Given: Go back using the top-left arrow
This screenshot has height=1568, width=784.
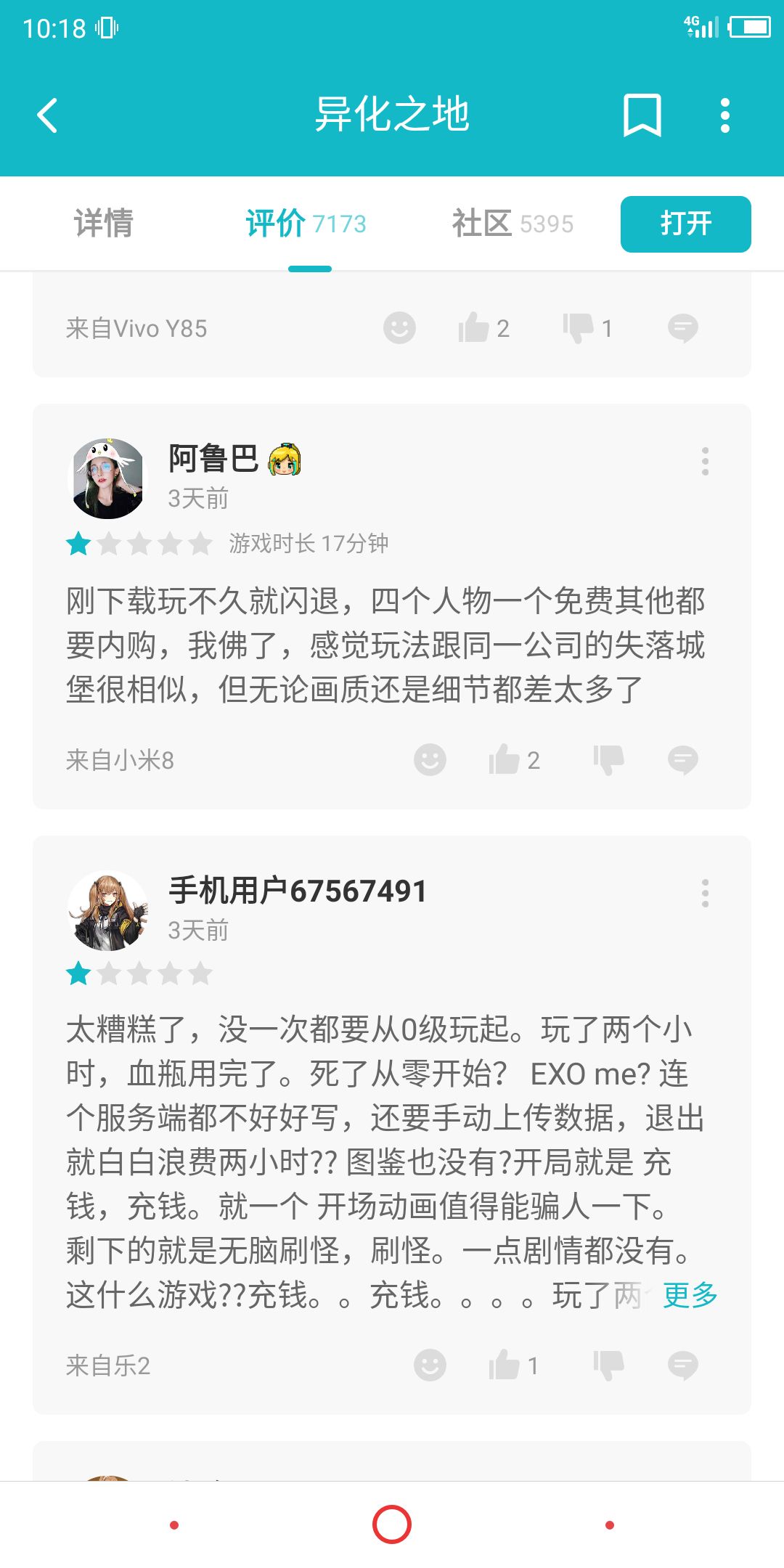Looking at the screenshot, I should point(47,115).
